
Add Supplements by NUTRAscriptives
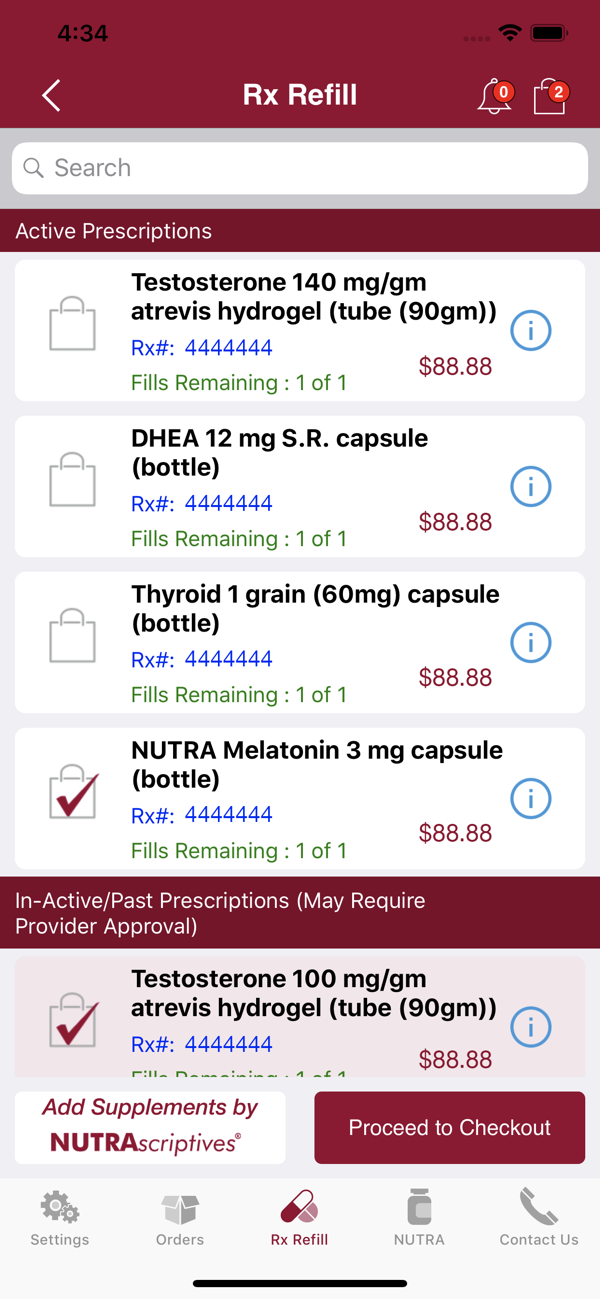pyautogui.click(x=150, y=1127)
